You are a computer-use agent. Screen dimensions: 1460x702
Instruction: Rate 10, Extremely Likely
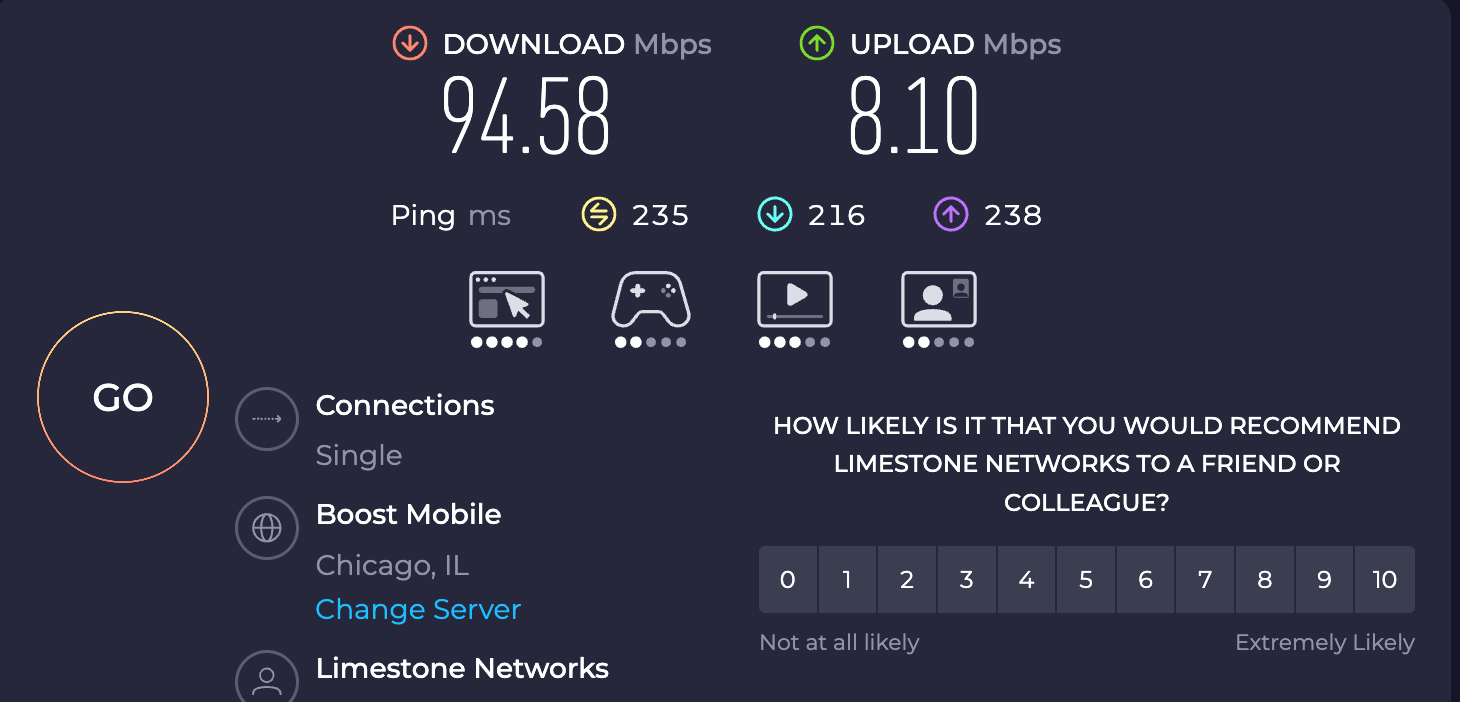pos(1385,579)
